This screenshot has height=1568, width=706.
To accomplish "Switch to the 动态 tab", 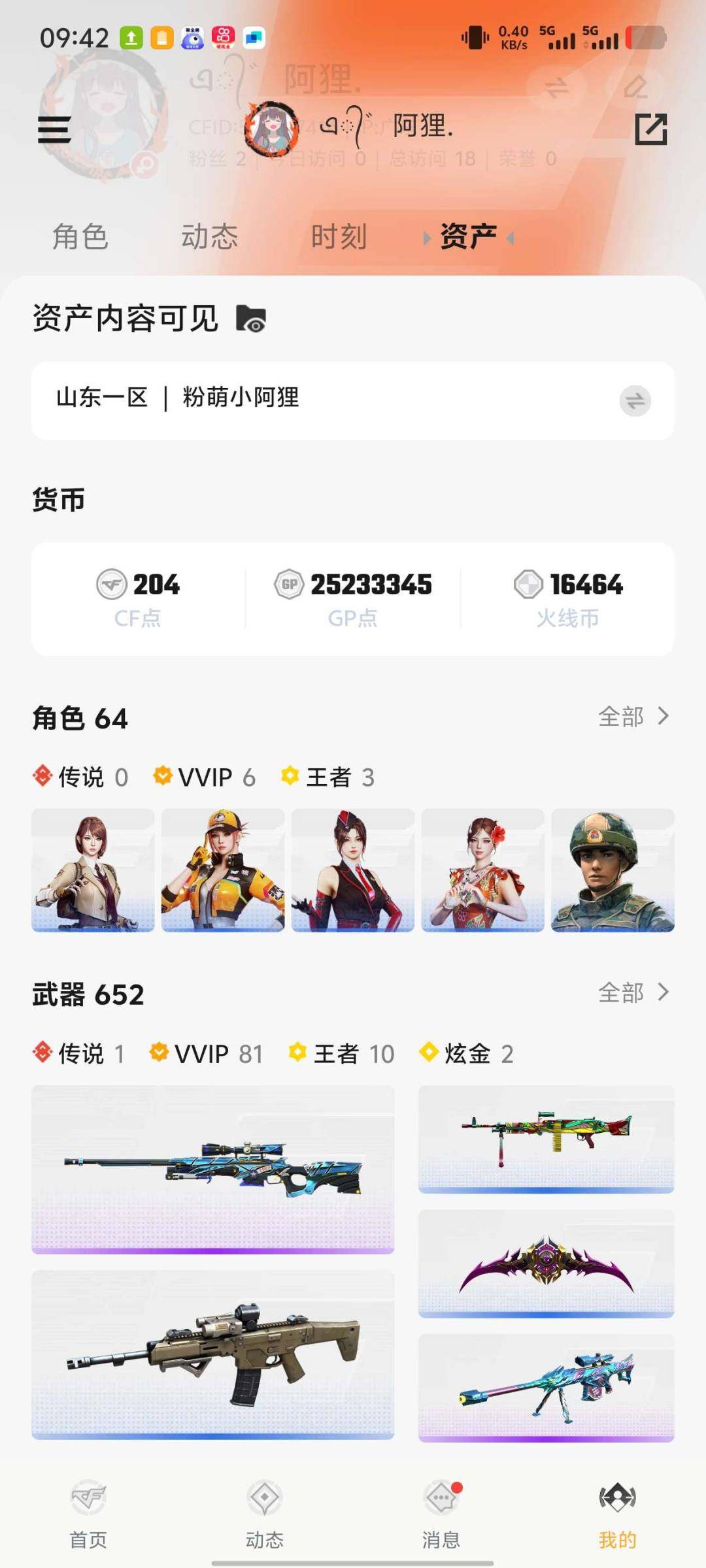I will pos(209,237).
